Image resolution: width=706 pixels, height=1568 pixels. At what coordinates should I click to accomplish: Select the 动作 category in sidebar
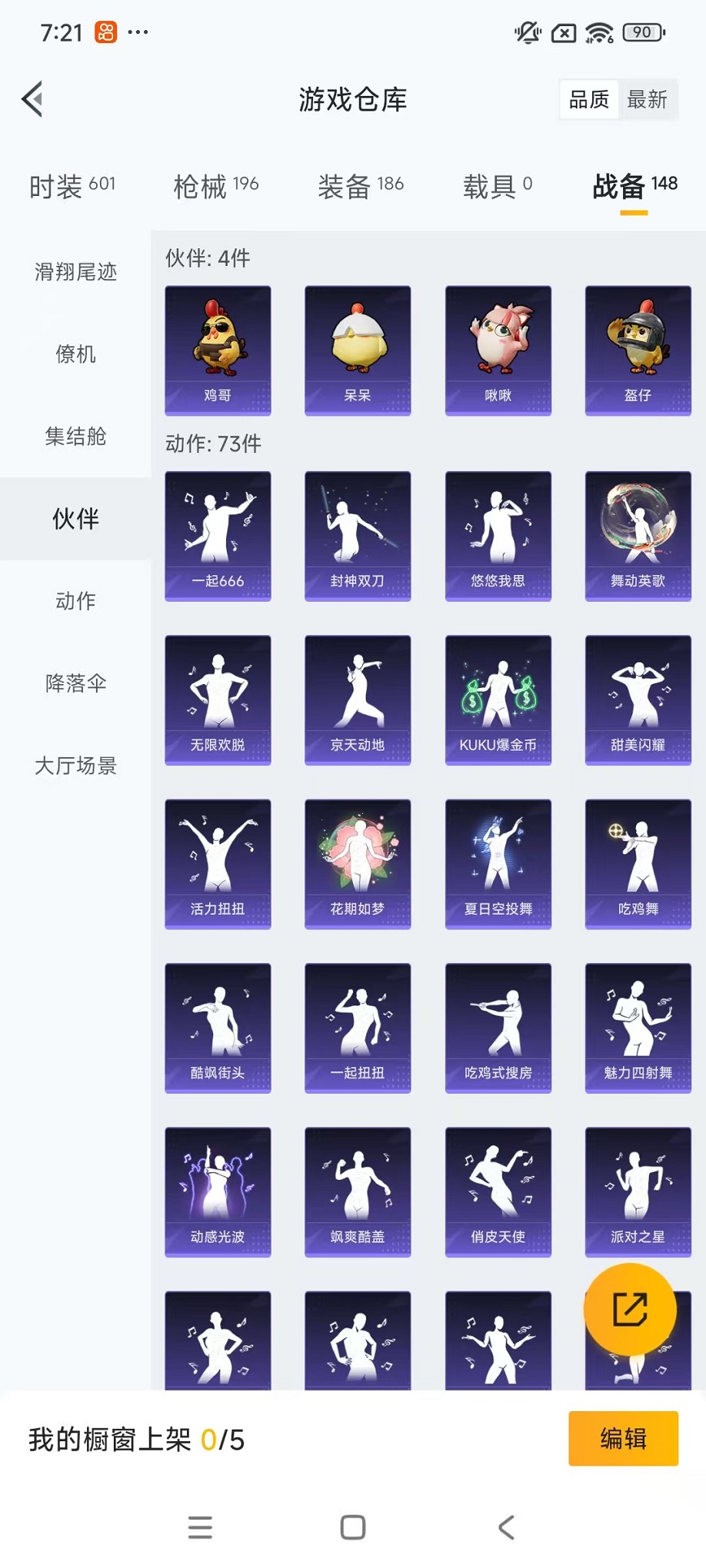coord(75,601)
